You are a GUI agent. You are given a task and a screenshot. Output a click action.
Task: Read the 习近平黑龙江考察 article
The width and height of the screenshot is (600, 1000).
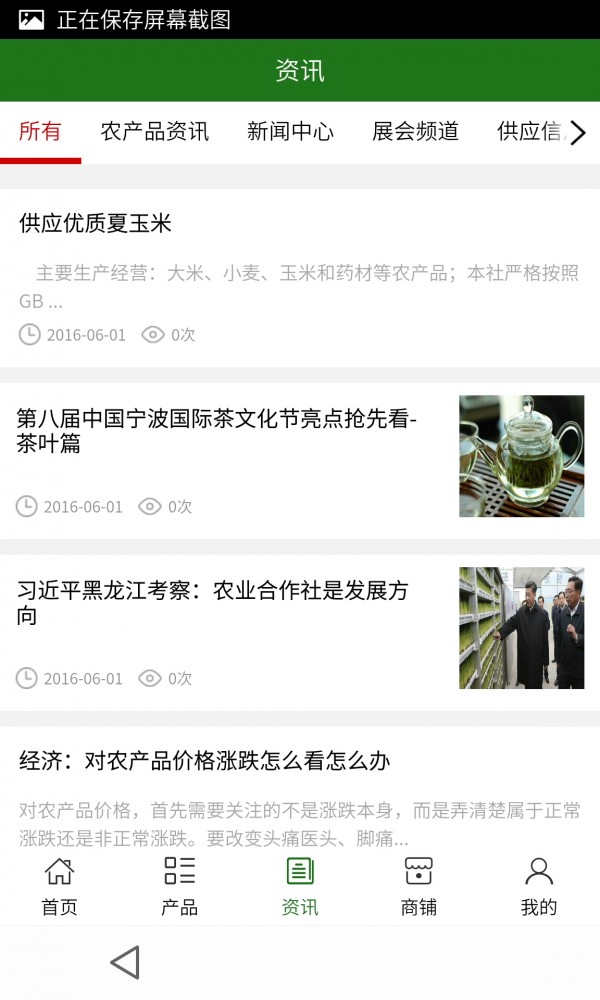(213, 602)
